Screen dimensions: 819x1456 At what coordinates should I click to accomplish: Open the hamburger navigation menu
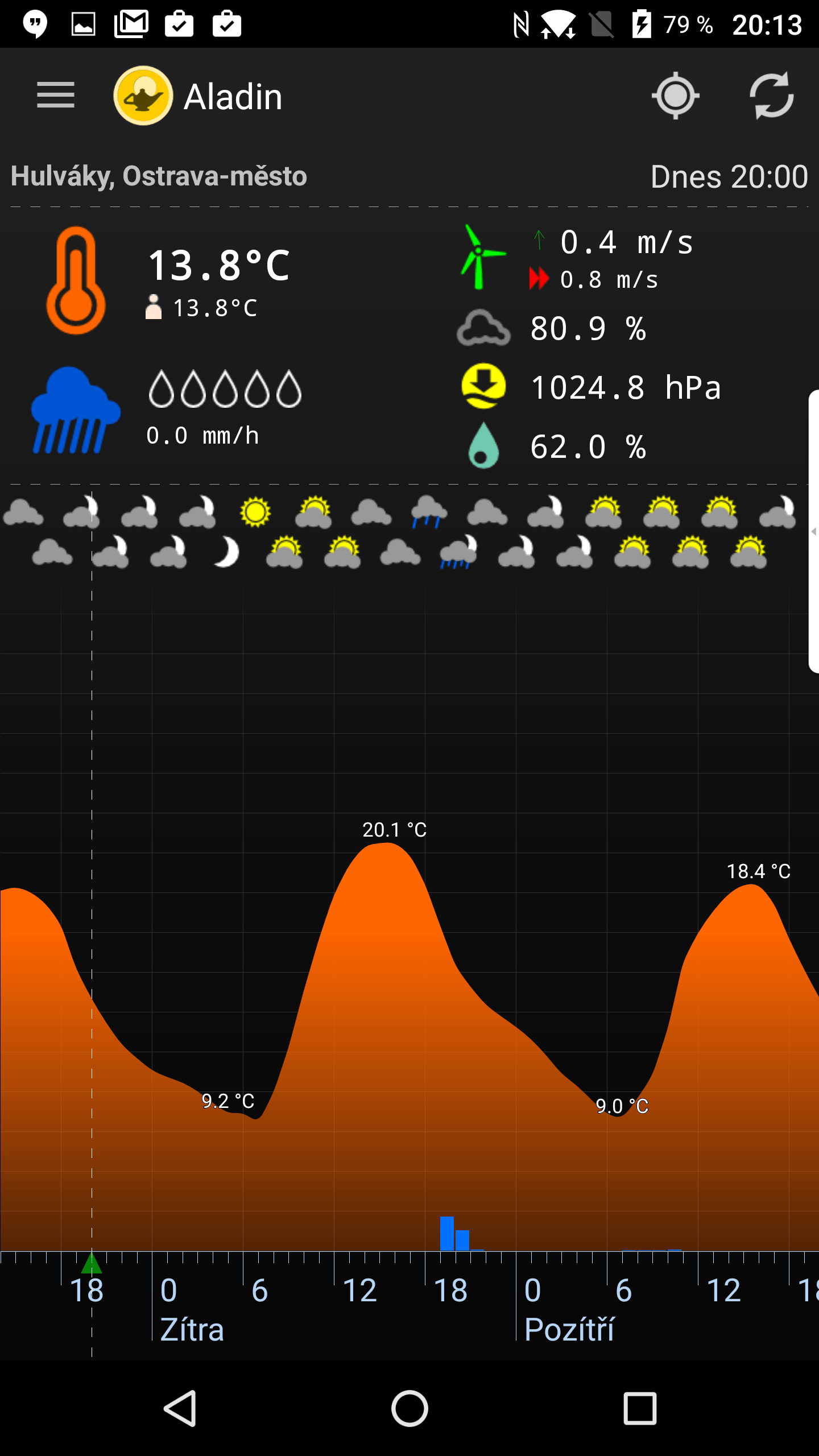click(x=56, y=95)
